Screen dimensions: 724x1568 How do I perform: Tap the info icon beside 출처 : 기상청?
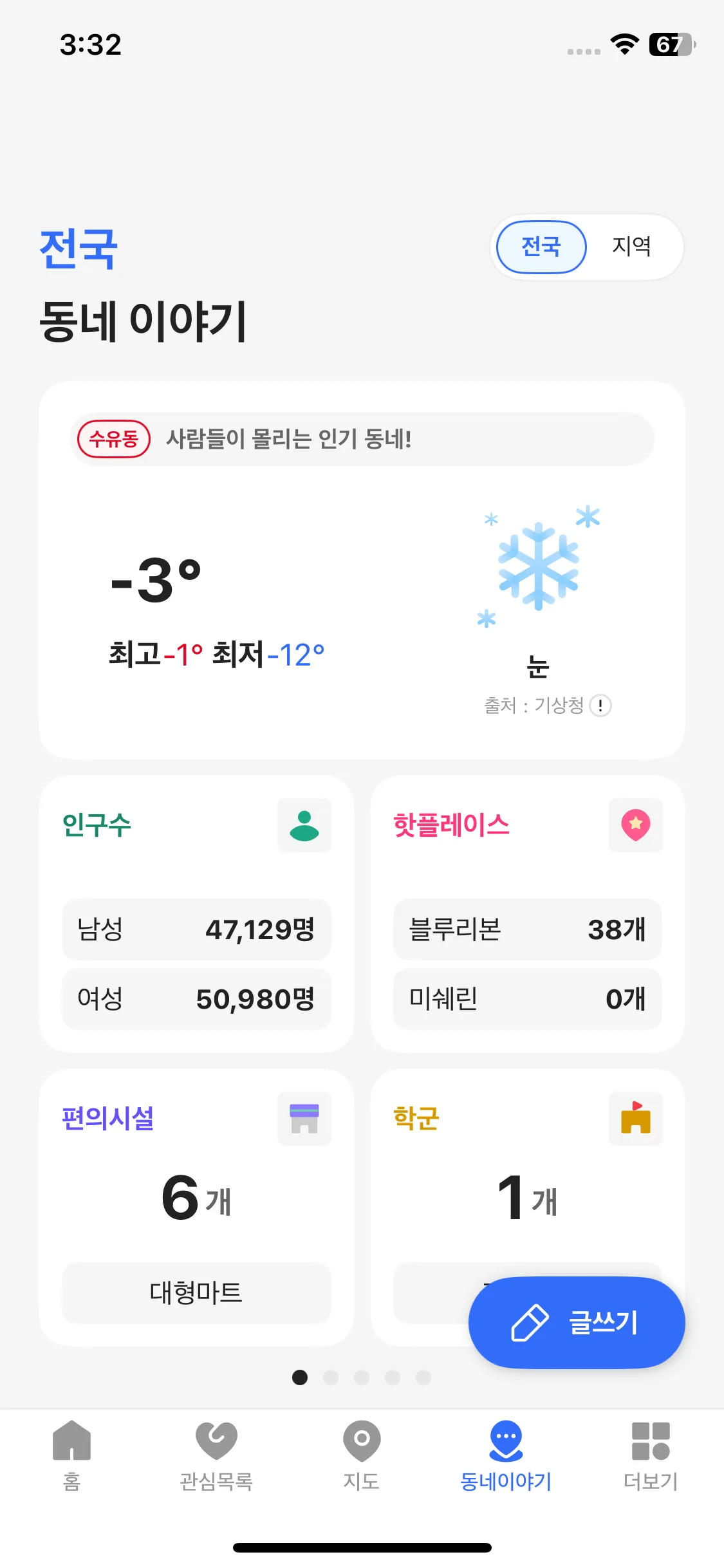(x=600, y=705)
